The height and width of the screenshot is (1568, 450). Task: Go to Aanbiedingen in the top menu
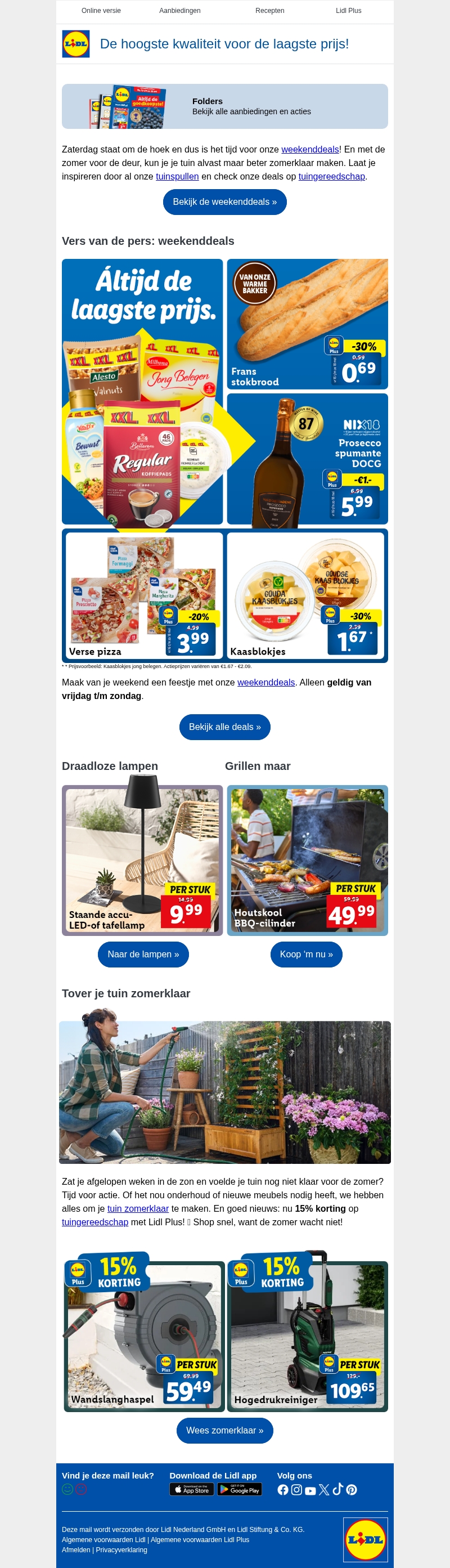click(179, 11)
